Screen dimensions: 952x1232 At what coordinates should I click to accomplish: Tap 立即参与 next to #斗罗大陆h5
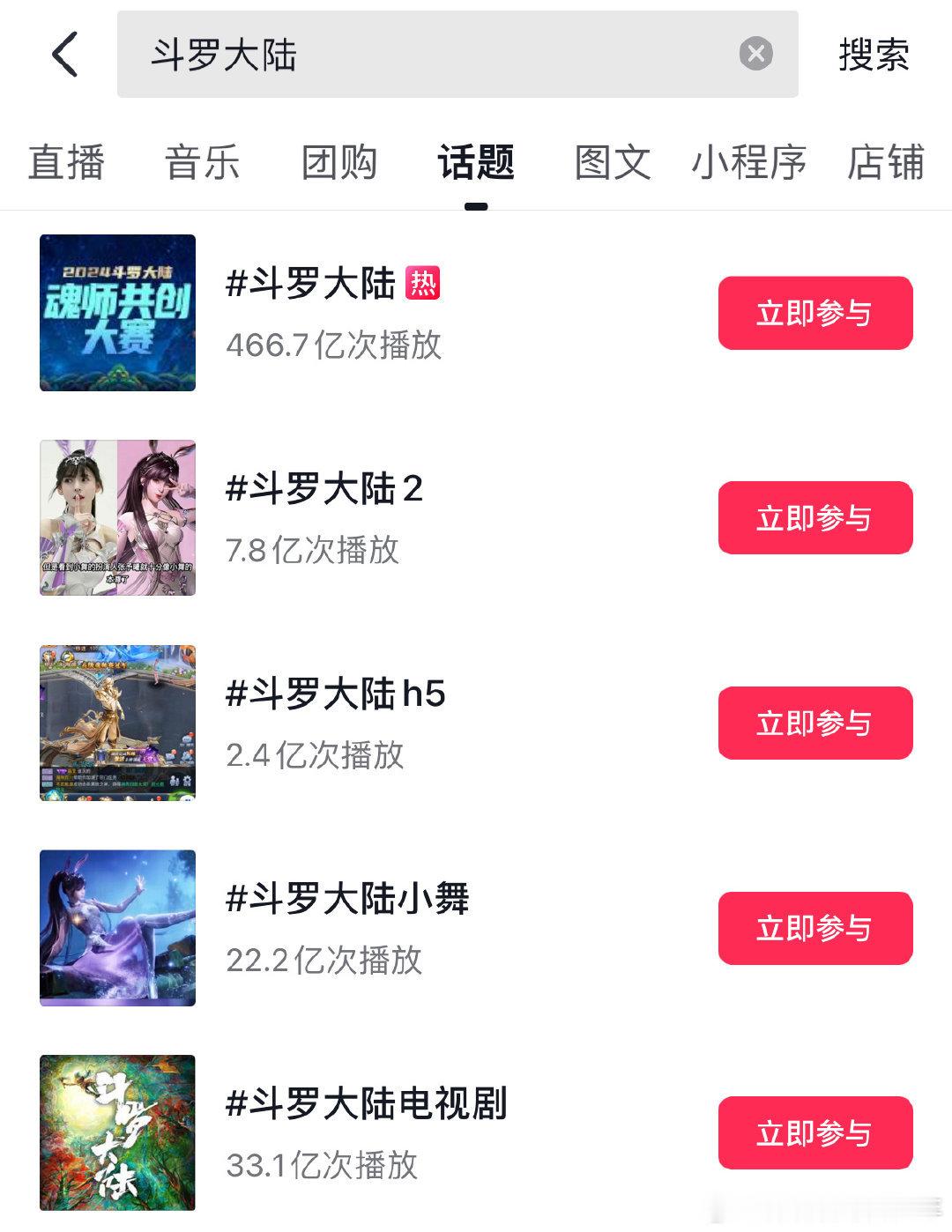(814, 724)
